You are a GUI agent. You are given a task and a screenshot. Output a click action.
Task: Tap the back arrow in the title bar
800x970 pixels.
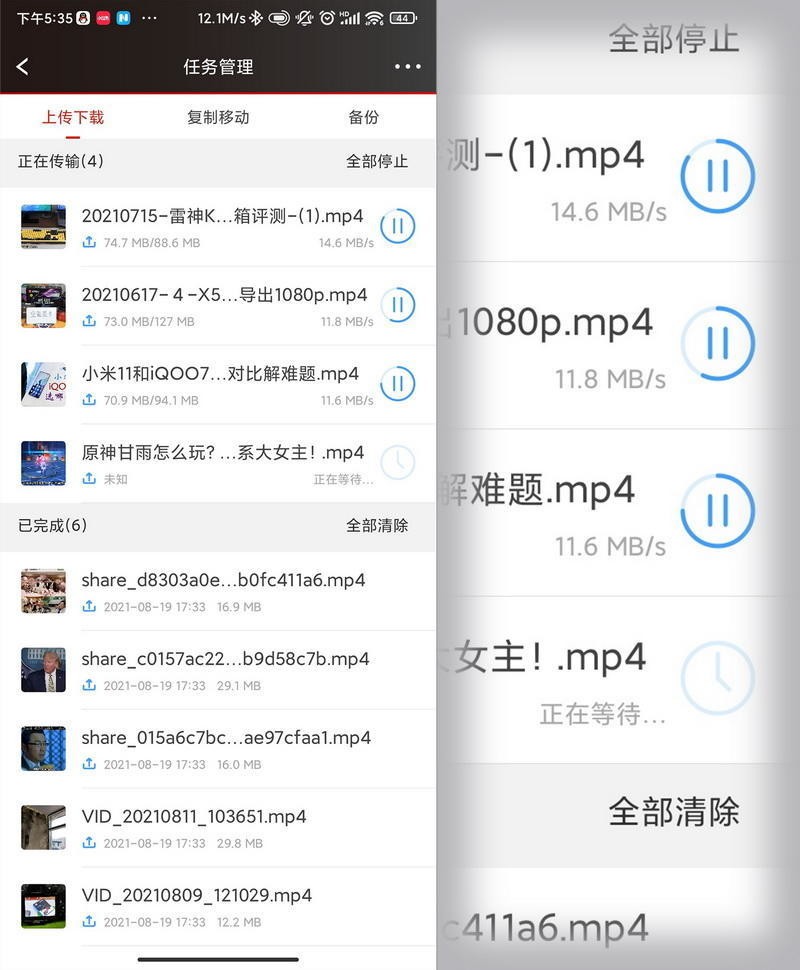[22, 67]
